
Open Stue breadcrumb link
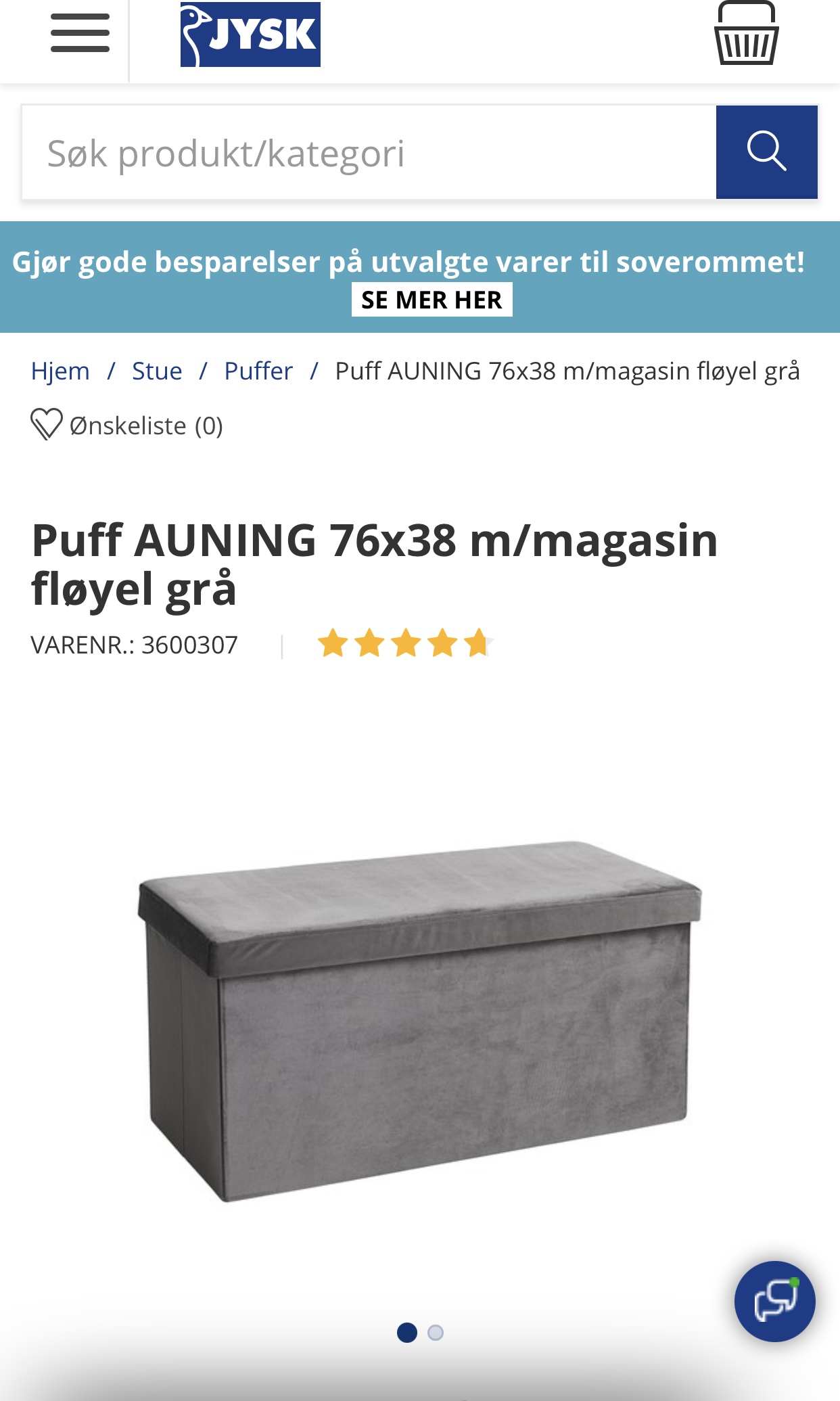(x=157, y=371)
